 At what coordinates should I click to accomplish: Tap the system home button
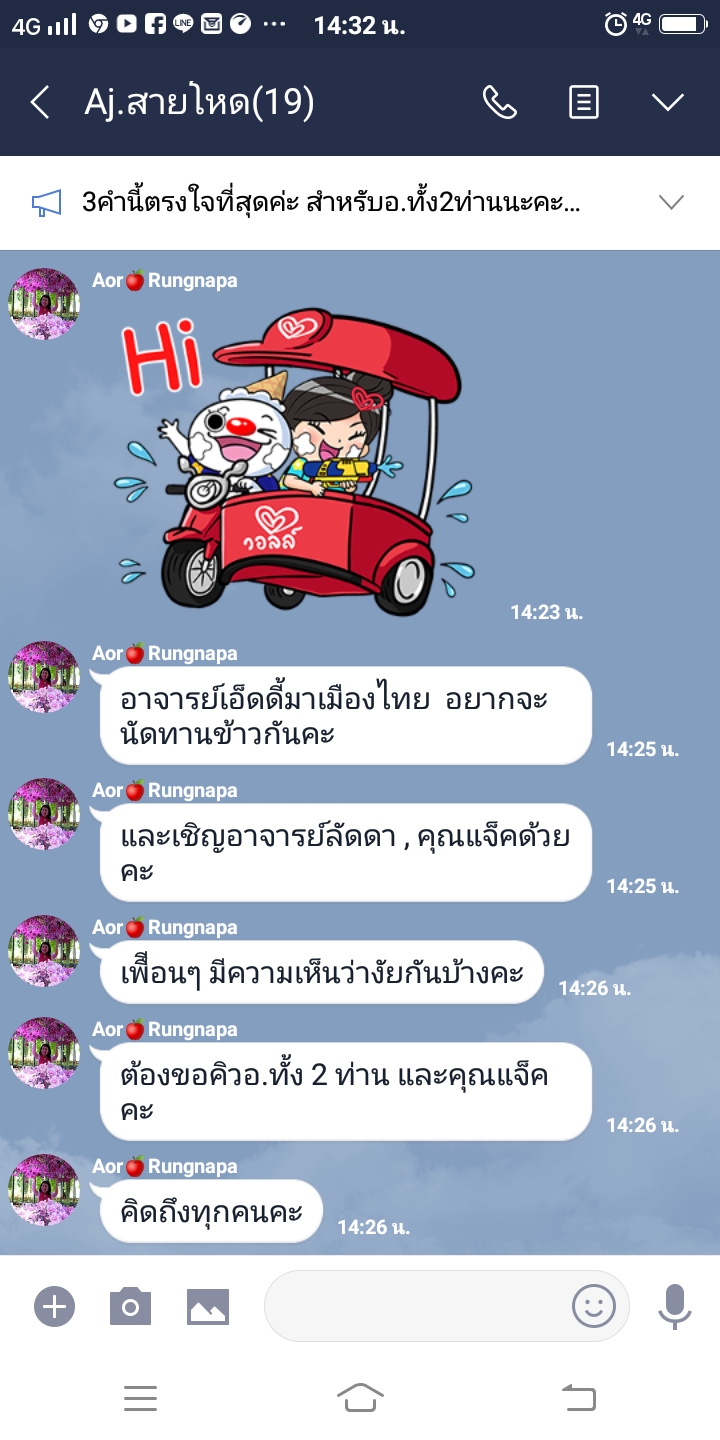(360, 1397)
